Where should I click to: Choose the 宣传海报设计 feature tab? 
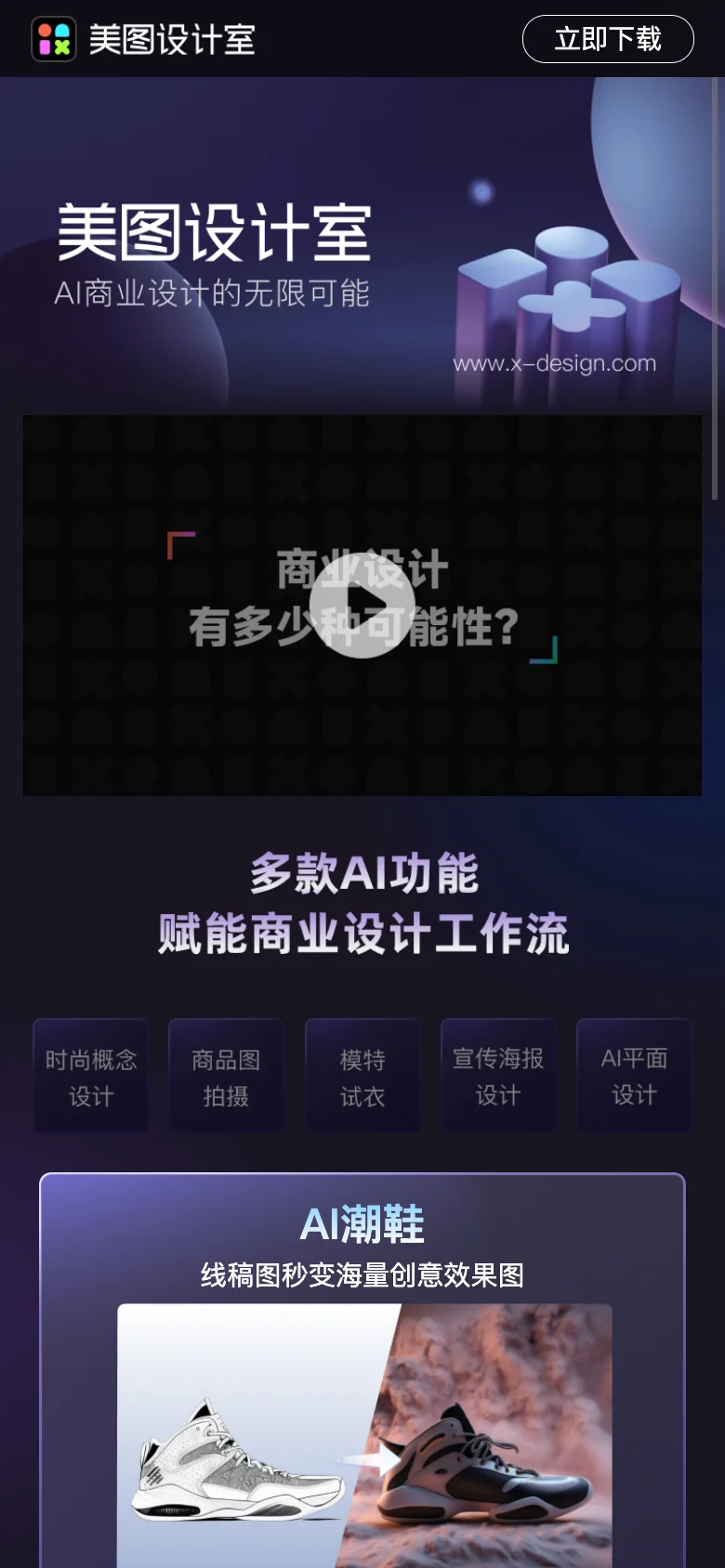click(498, 1077)
